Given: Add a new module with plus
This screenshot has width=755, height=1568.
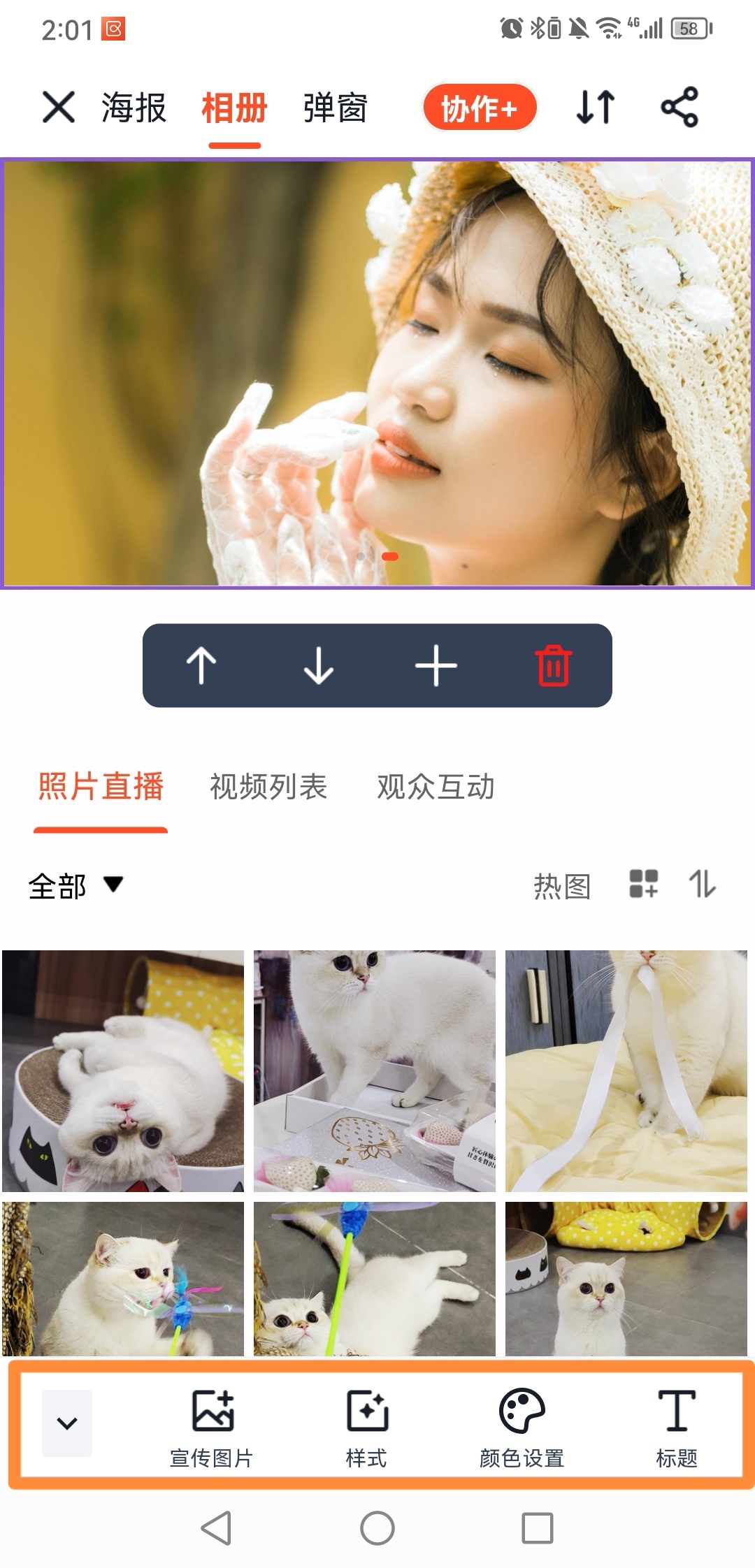Looking at the screenshot, I should tap(436, 665).
